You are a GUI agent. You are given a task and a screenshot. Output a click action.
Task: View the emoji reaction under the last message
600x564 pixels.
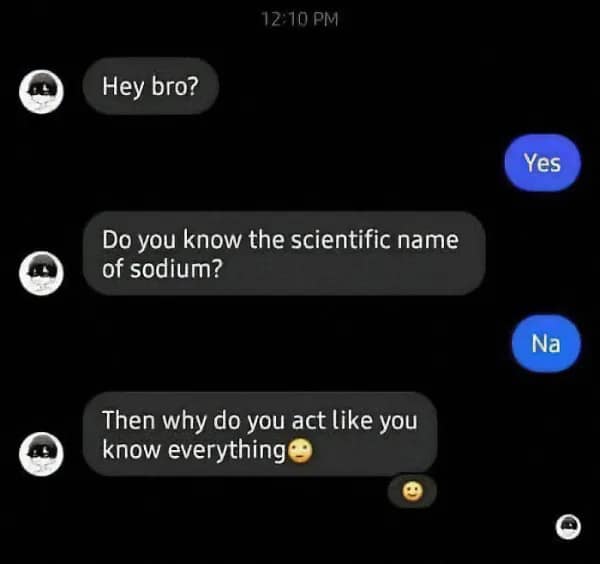(412, 491)
